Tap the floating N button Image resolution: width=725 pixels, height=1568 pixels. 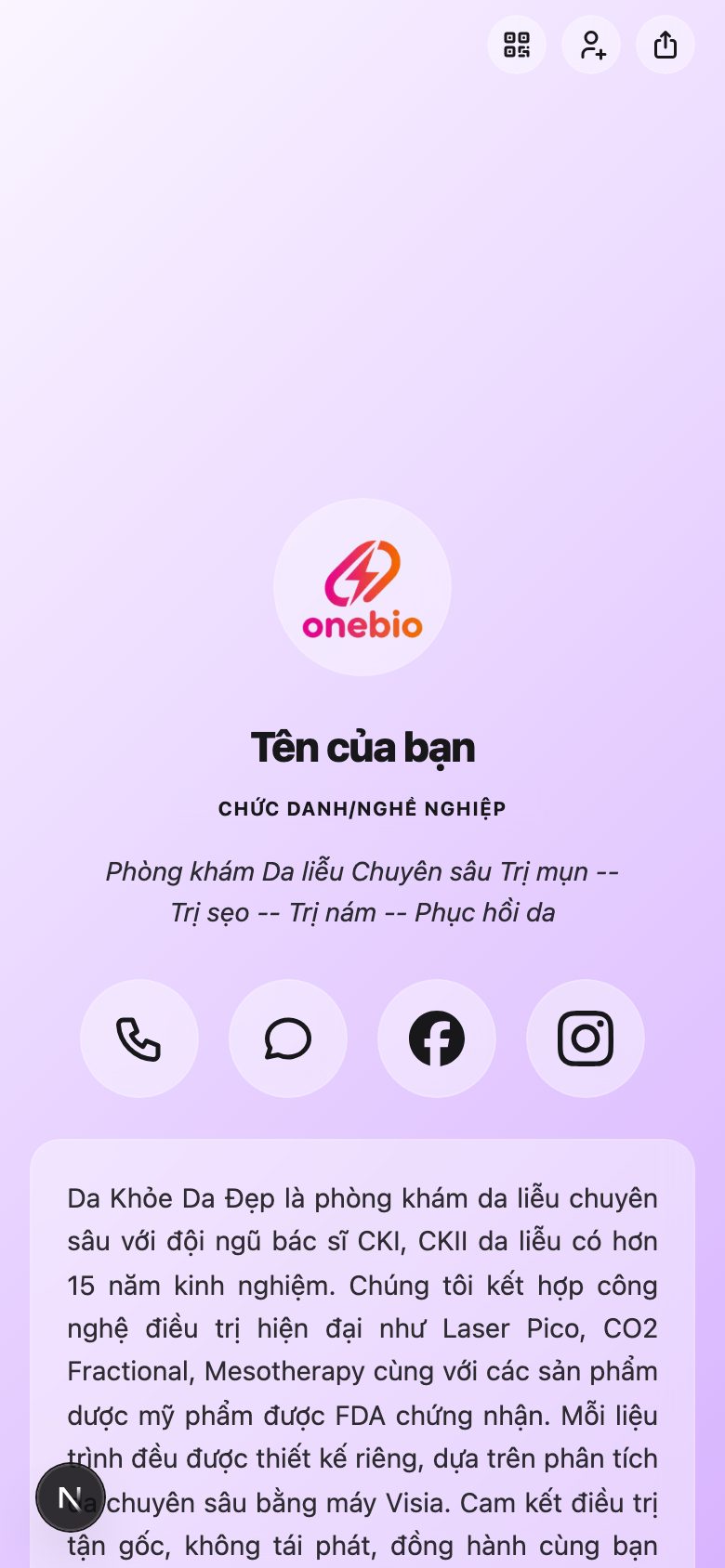click(72, 1498)
